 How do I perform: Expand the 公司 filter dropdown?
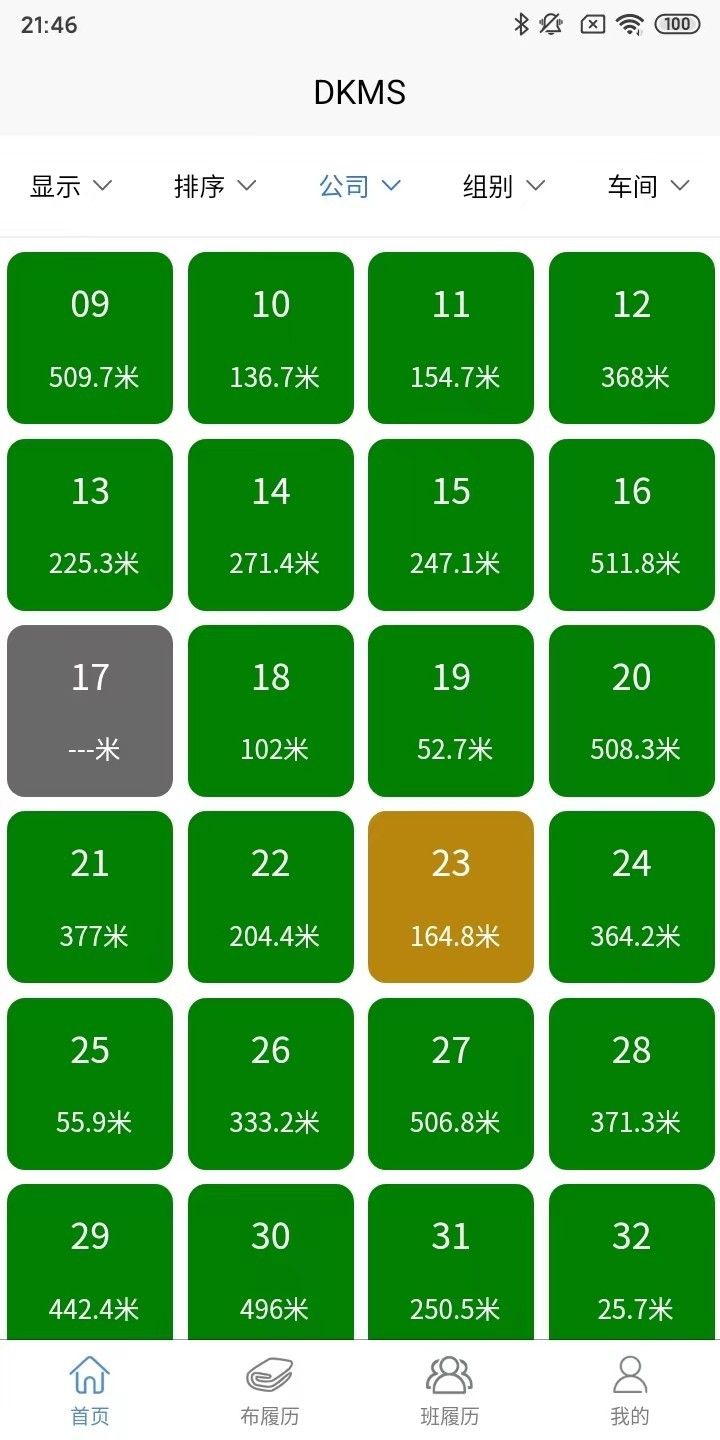pyautogui.click(x=360, y=186)
